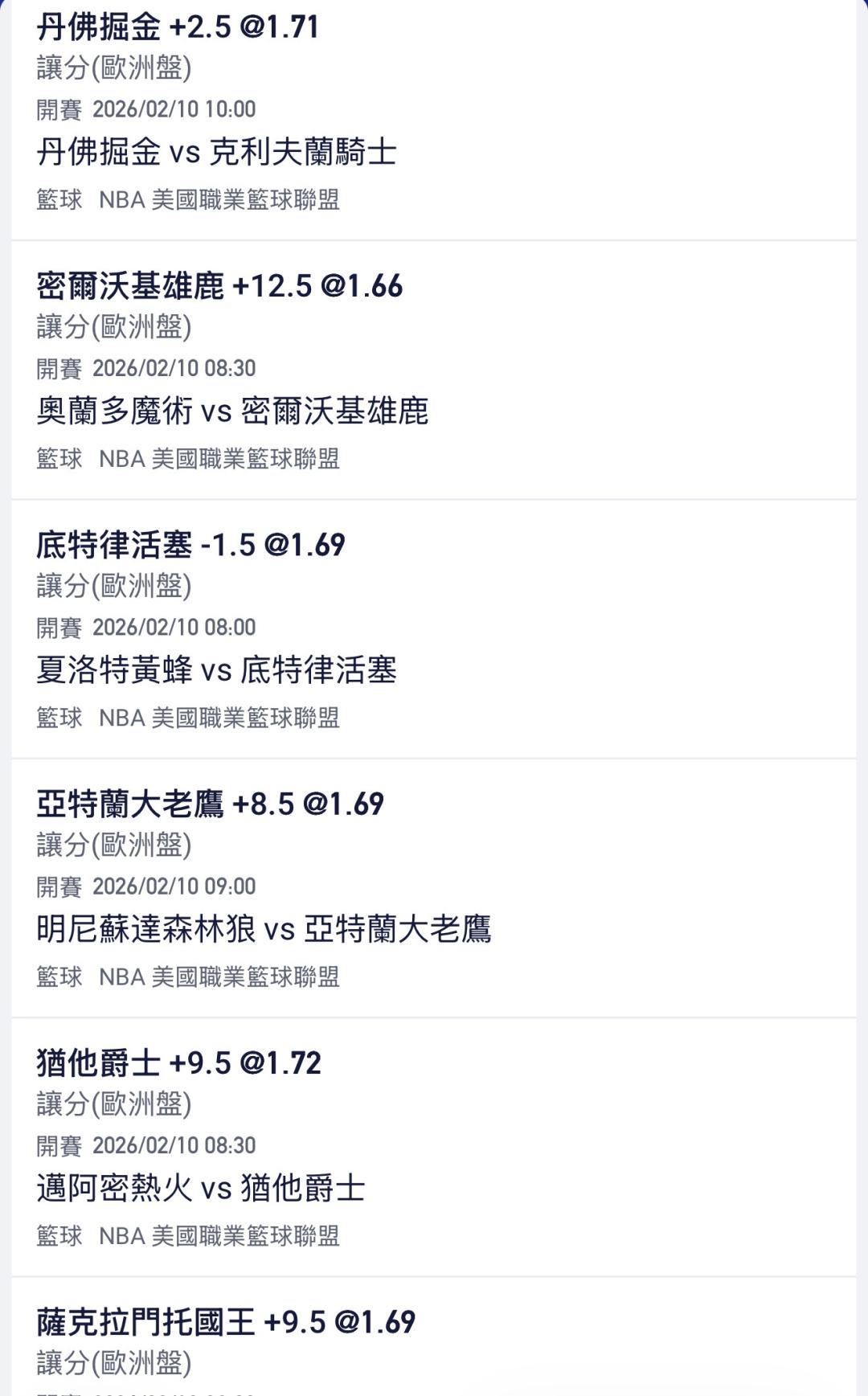Open the 邁阿密熱火 vs 猶他爵士 bet card
Image resolution: width=868 pixels, height=1396 pixels.
[434, 1148]
